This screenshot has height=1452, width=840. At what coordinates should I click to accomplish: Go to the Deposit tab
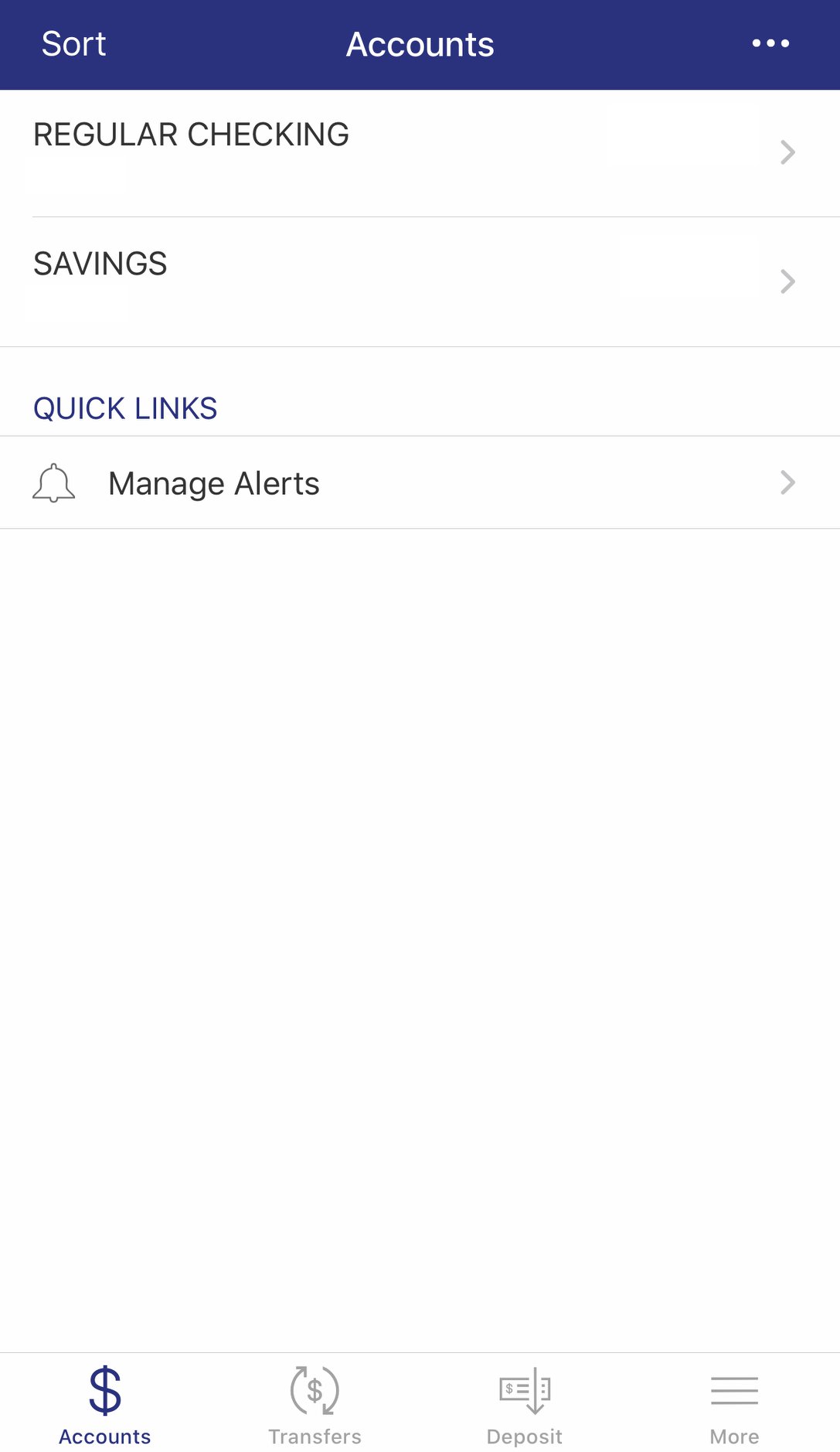[525, 1405]
